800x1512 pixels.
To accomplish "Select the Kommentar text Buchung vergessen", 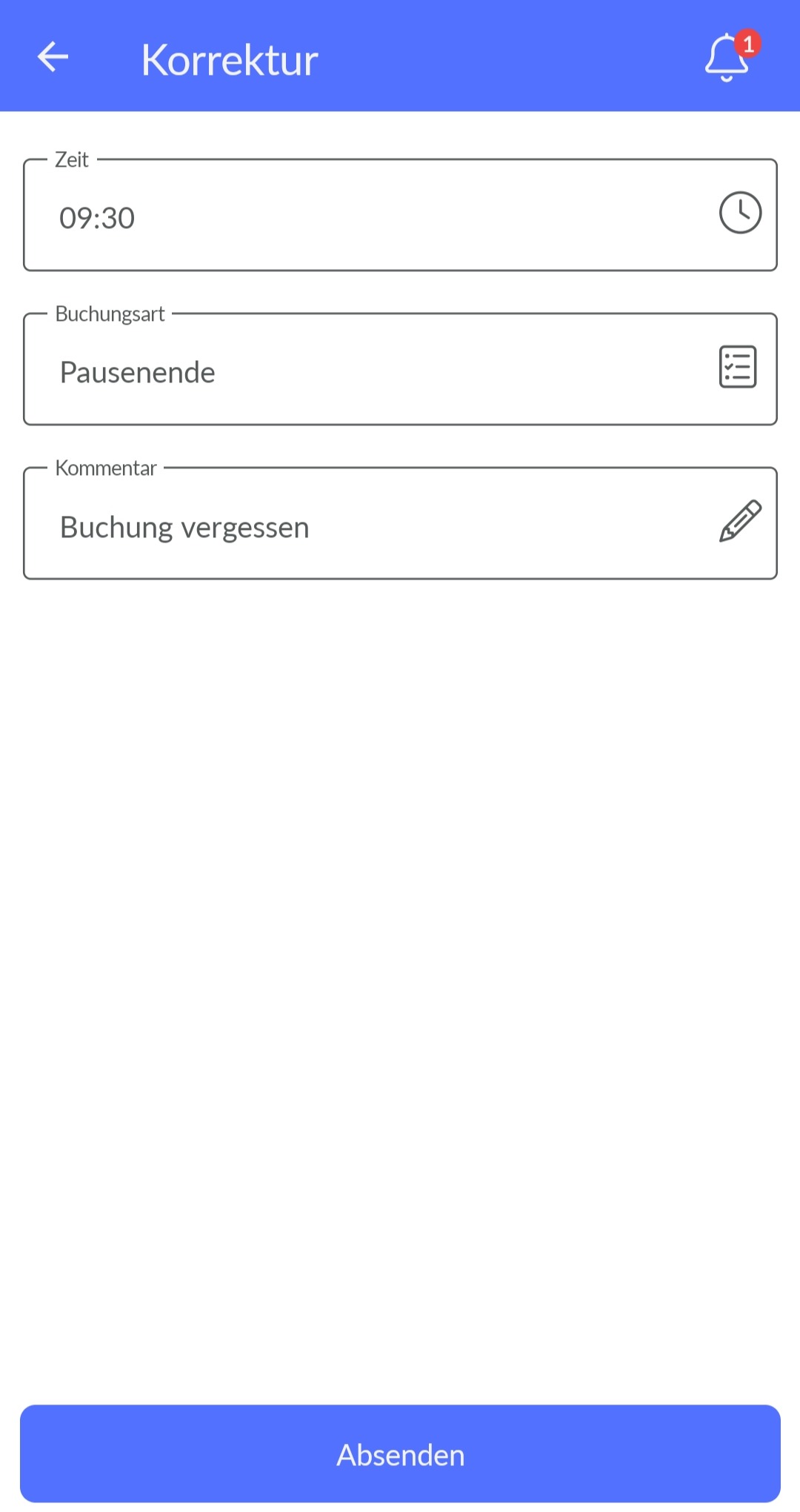I will 183,527.
